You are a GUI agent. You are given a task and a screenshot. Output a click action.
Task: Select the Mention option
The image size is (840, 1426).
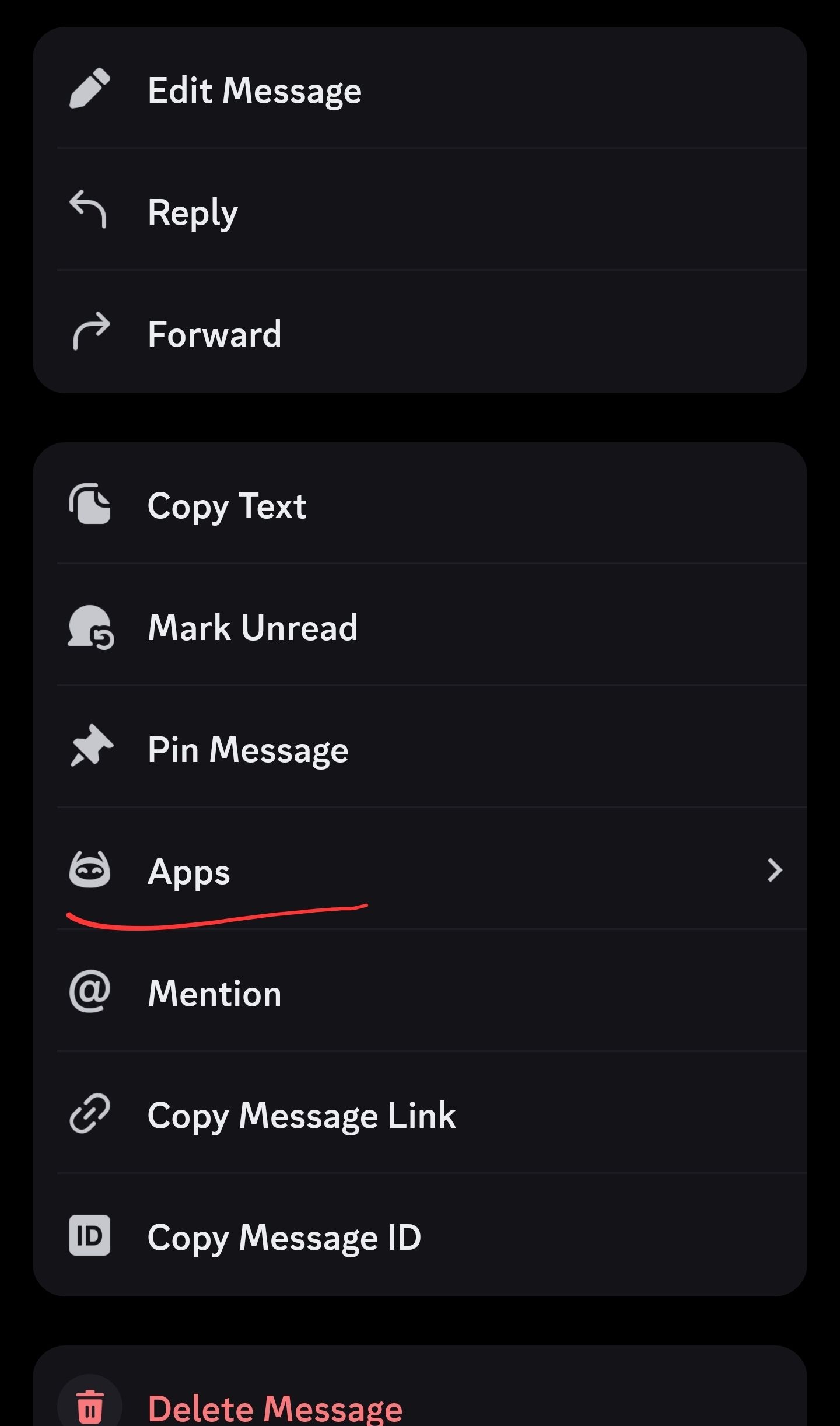pos(215,994)
